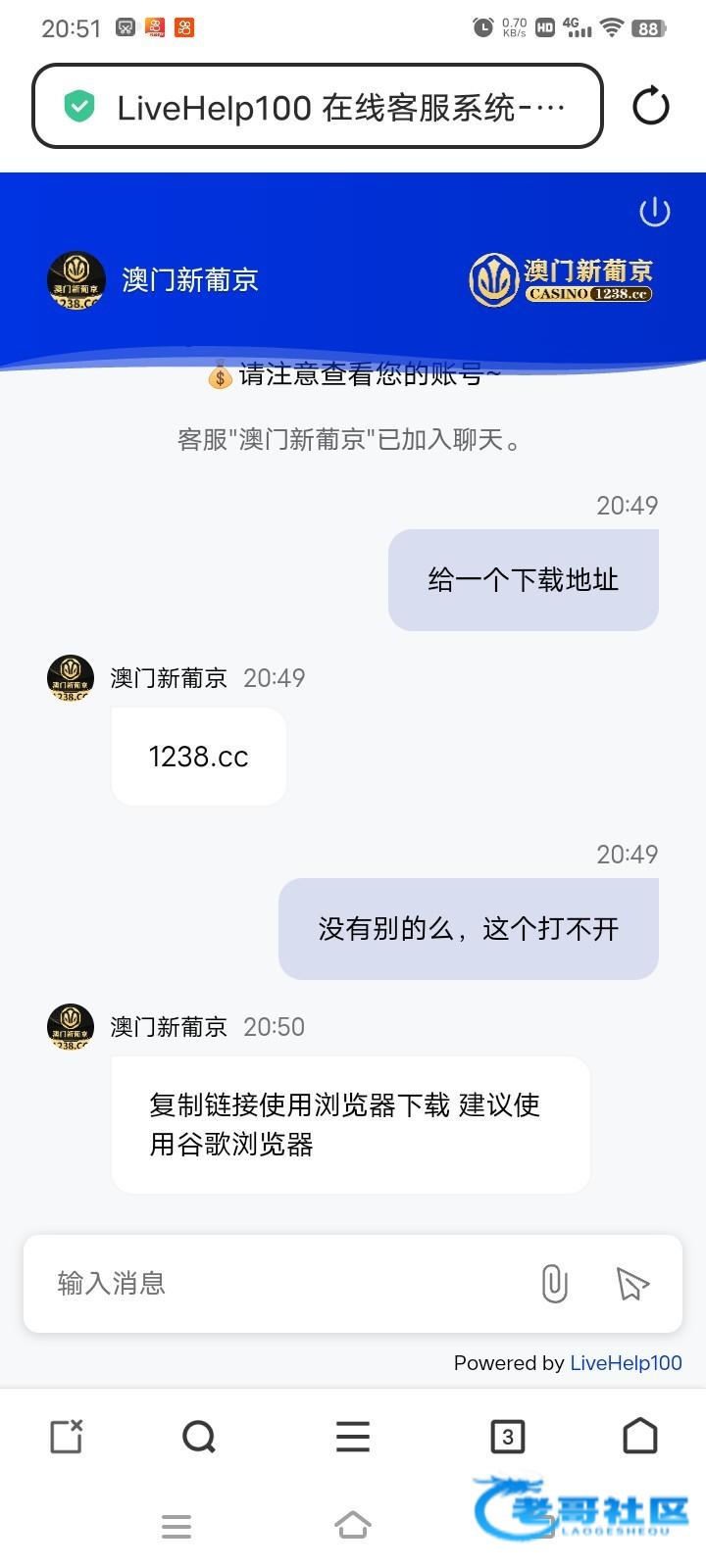The width and height of the screenshot is (706, 1568).
Task: Go to the system home screen
Action: pos(353,1525)
